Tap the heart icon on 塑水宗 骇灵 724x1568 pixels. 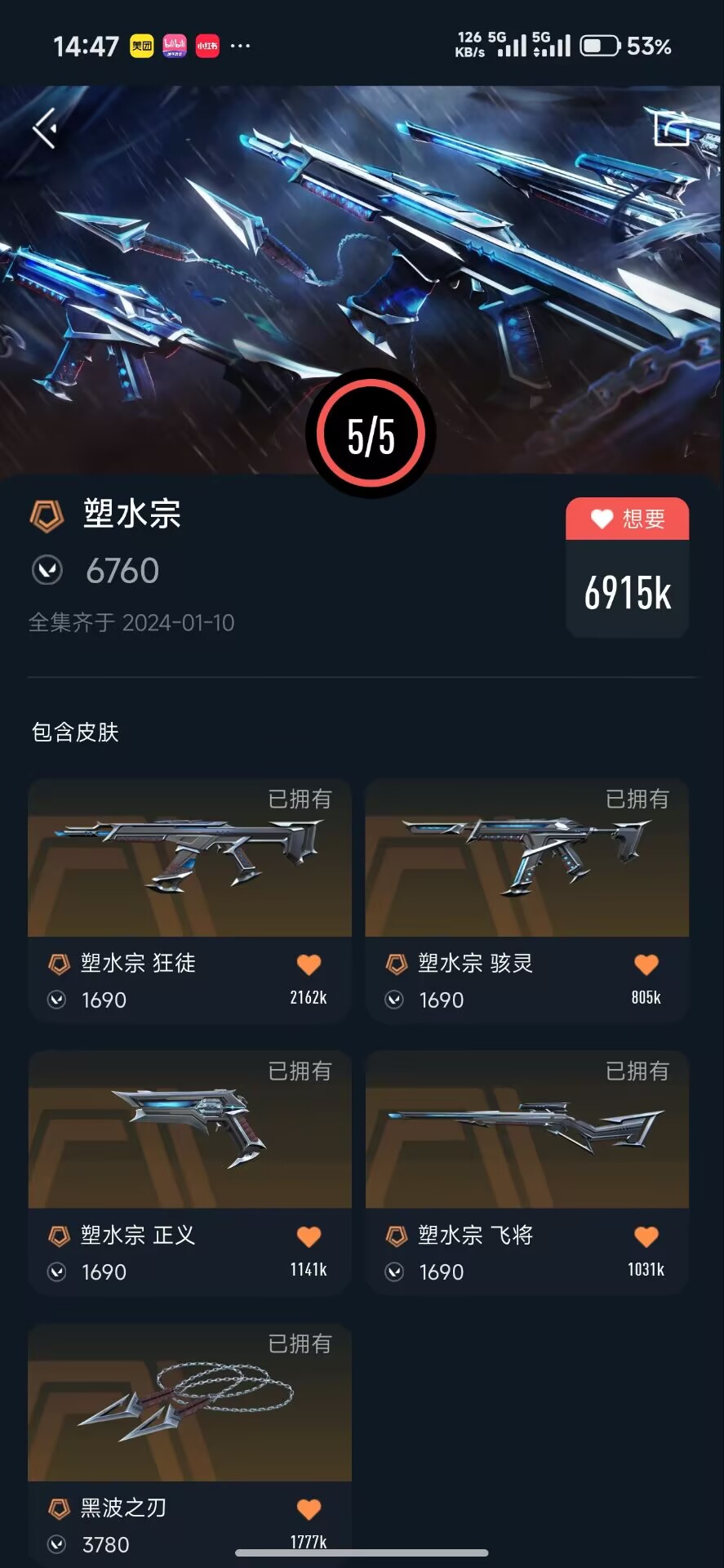(x=646, y=964)
